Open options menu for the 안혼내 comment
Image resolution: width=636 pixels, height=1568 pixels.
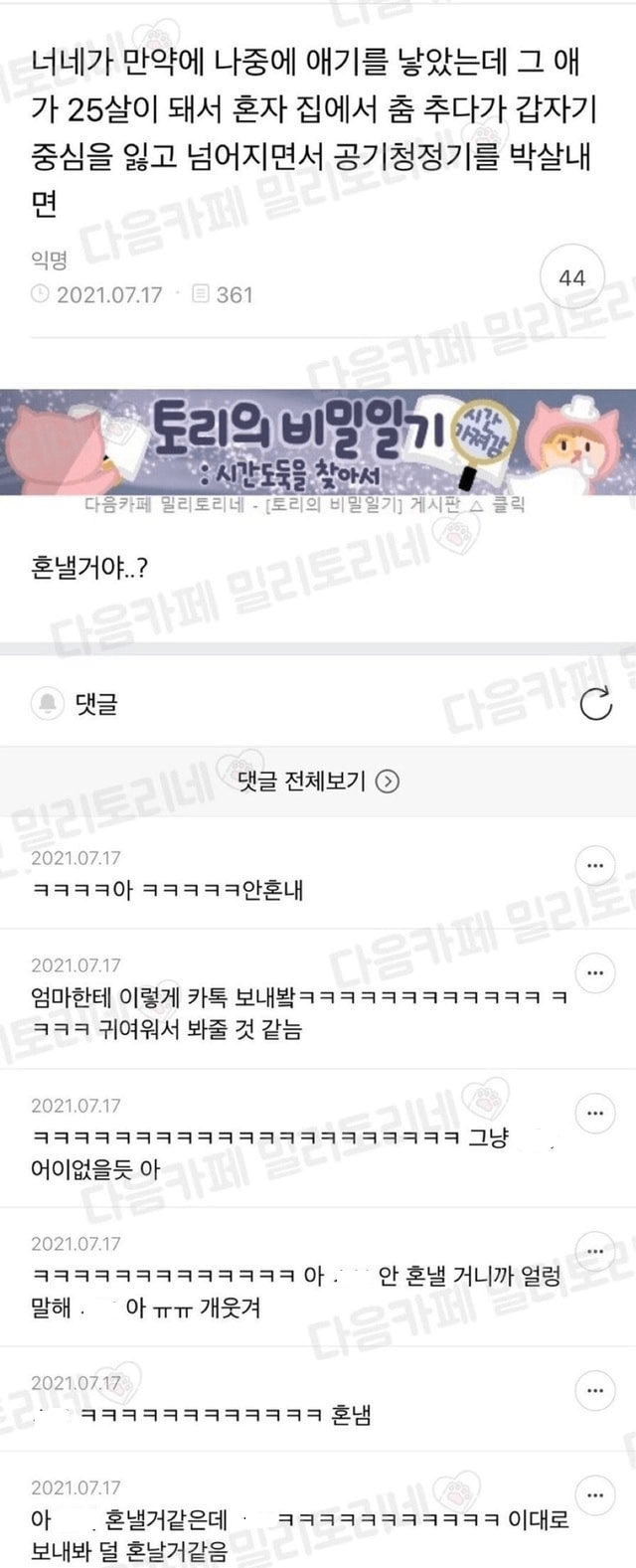tap(595, 866)
